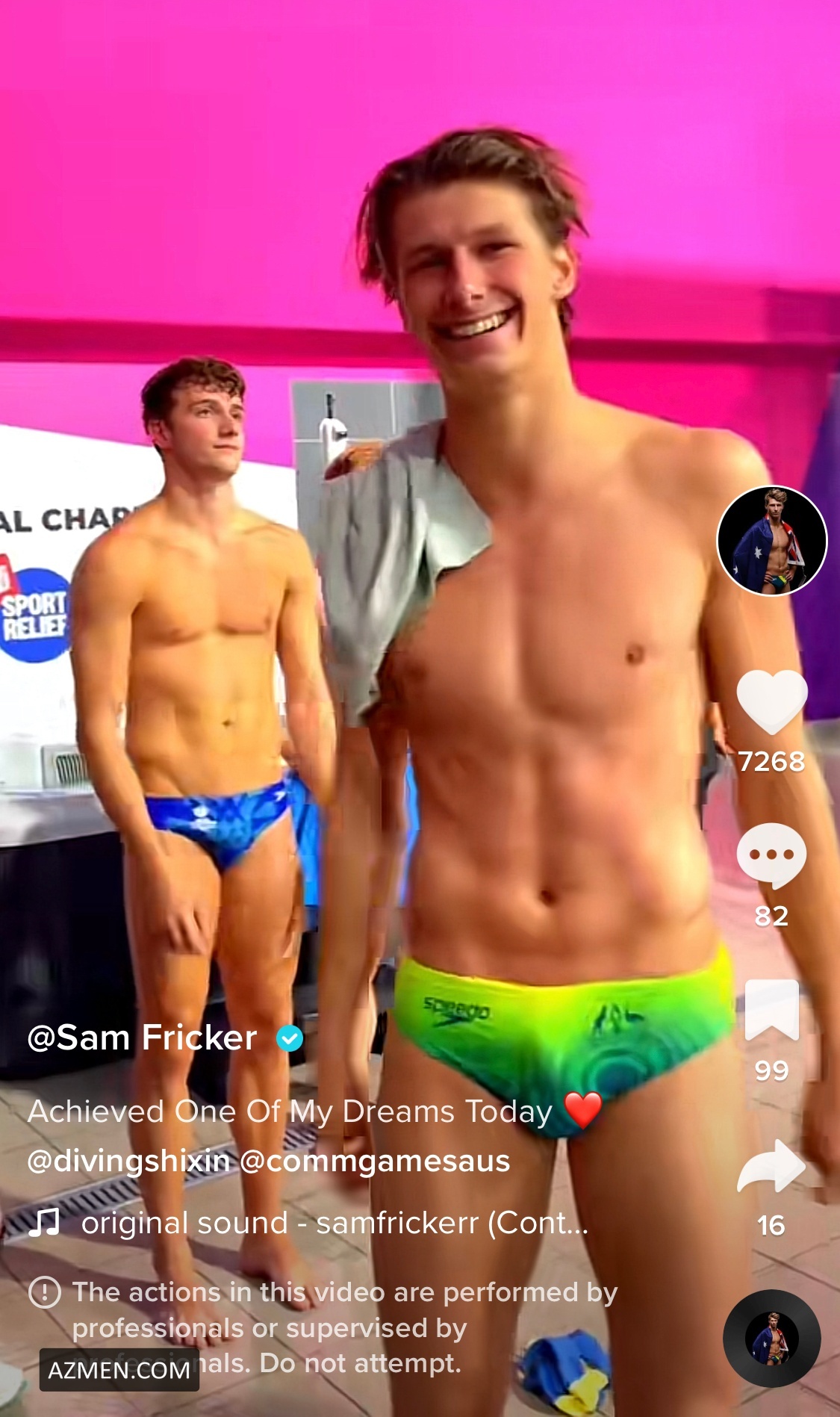Screen dimensions: 840x1417
Task: Open the spinning sound disc
Action: pos(772,1339)
